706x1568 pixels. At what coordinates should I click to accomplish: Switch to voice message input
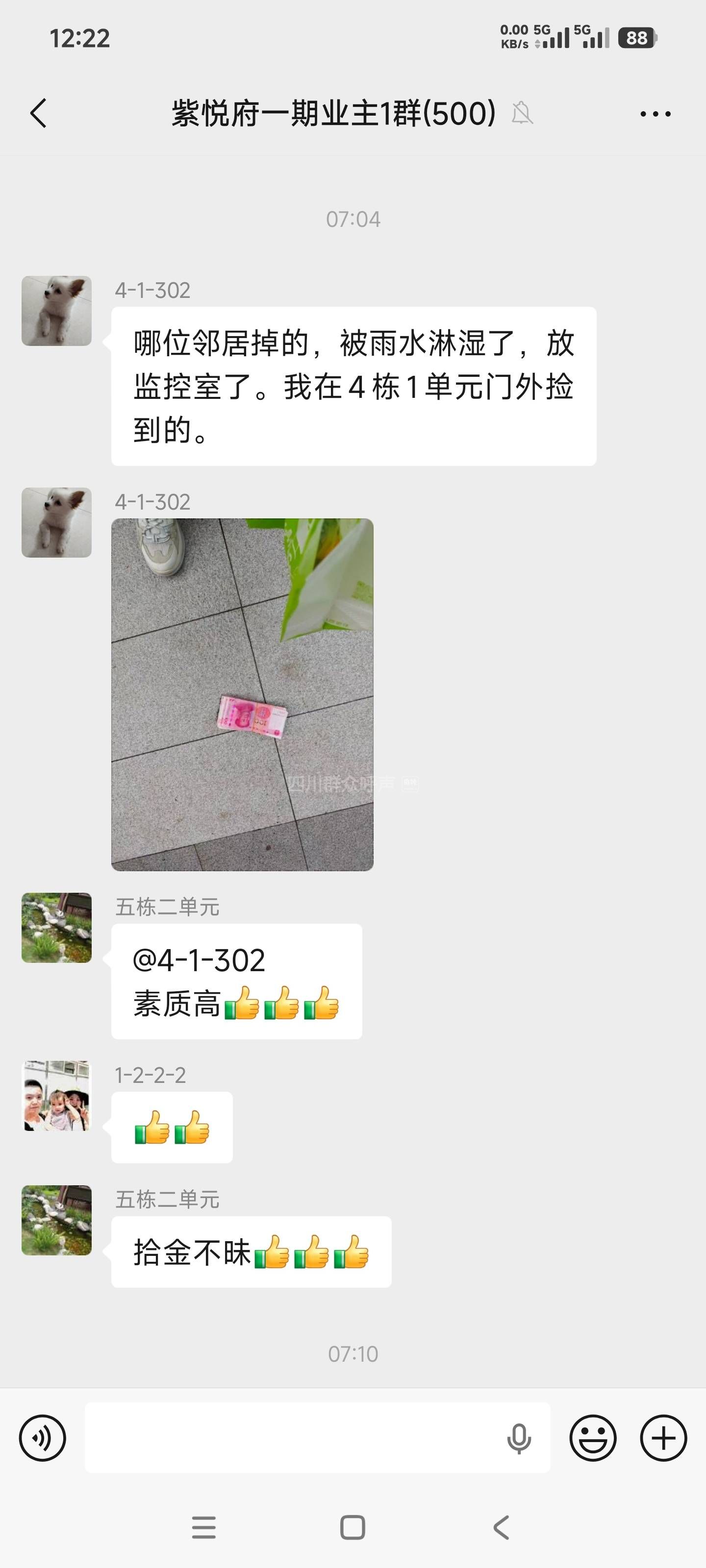pos(42,1438)
